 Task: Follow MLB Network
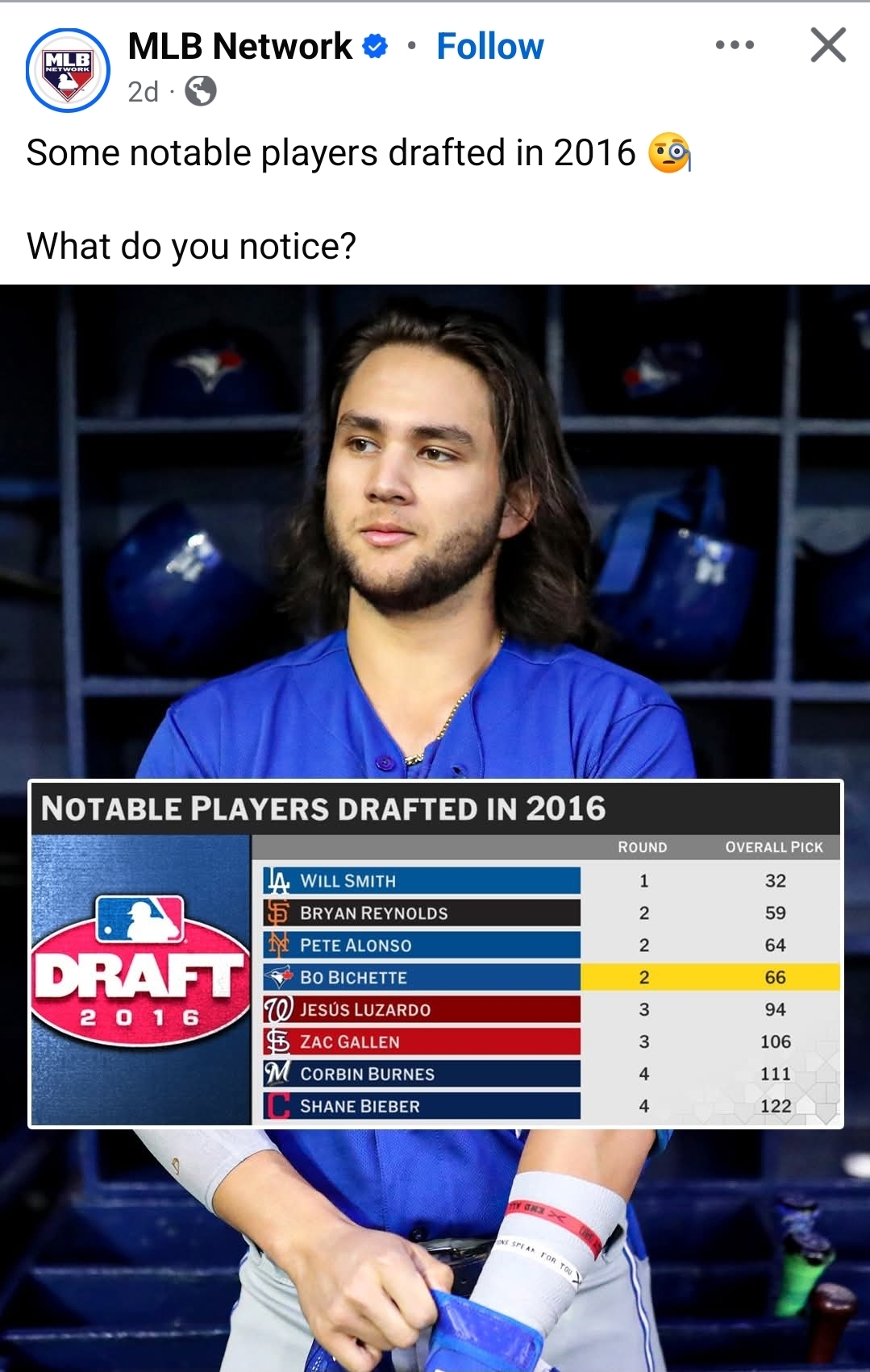[x=489, y=47]
